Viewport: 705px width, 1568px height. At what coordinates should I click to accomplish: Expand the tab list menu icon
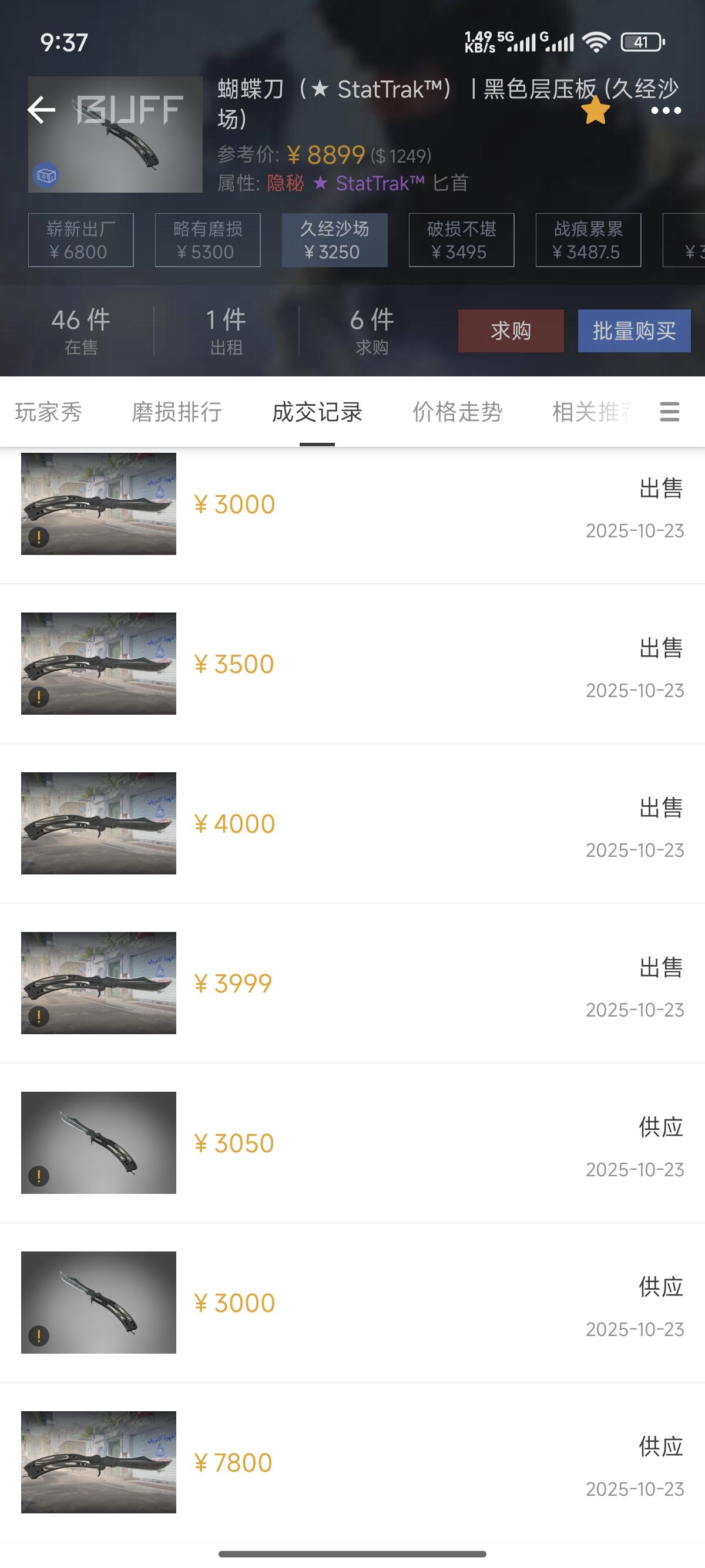[x=669, y=412]
